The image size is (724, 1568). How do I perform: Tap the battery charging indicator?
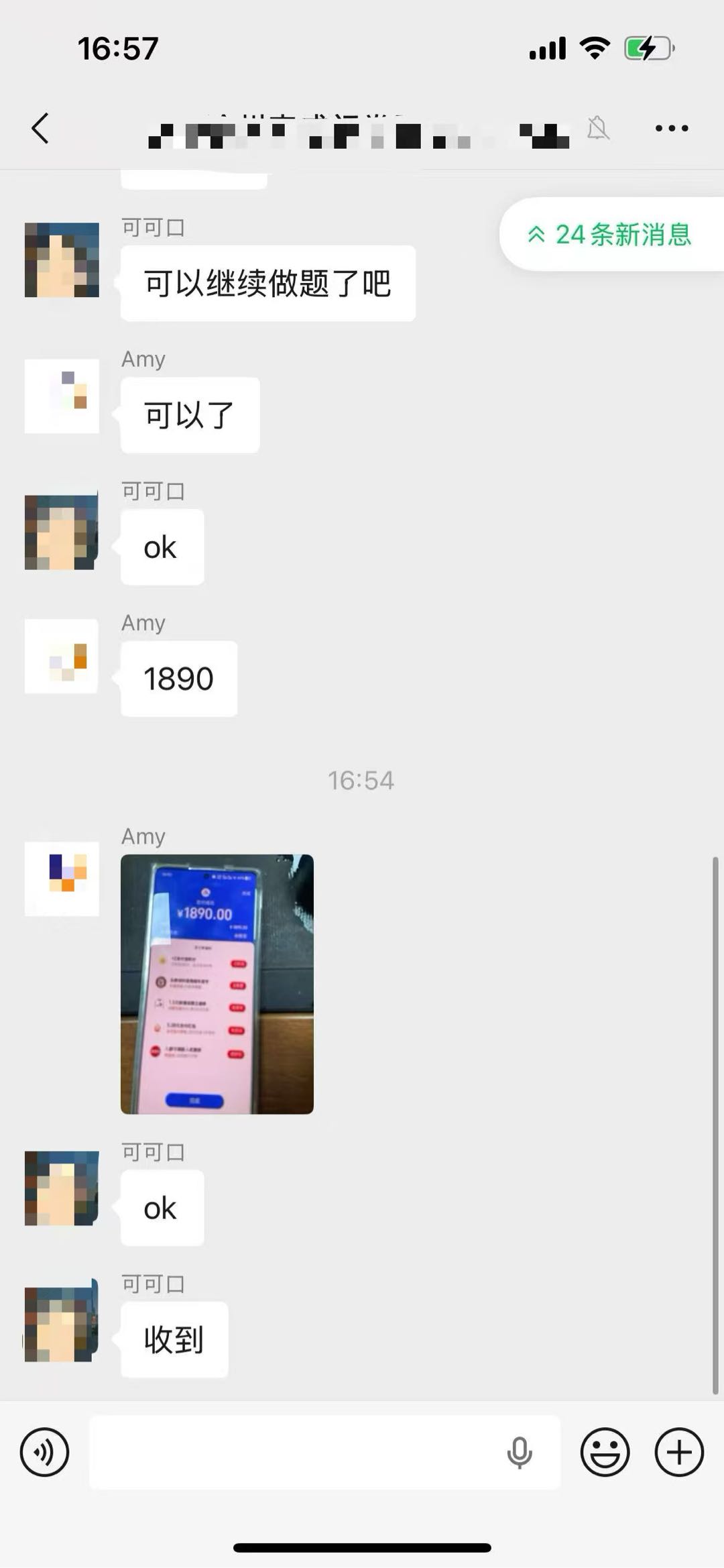pyautogui.click(x=645, y=47)
